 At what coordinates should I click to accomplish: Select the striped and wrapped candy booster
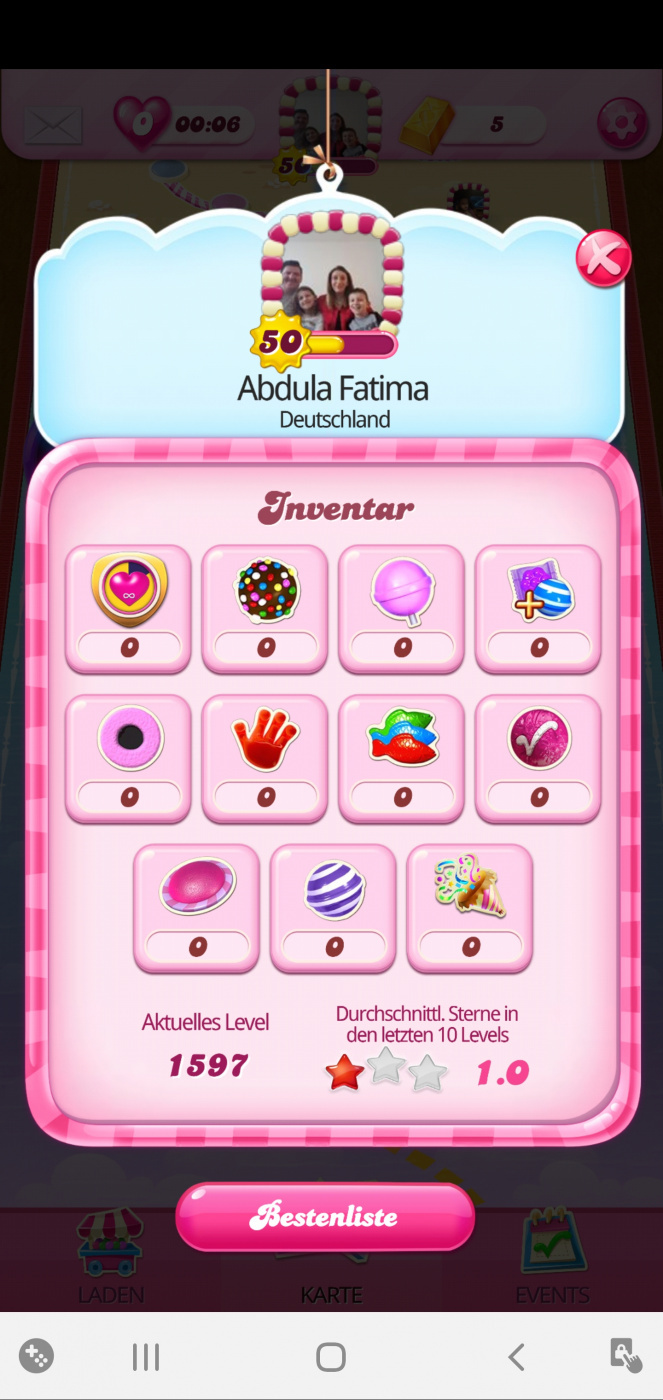coord(539,606)
